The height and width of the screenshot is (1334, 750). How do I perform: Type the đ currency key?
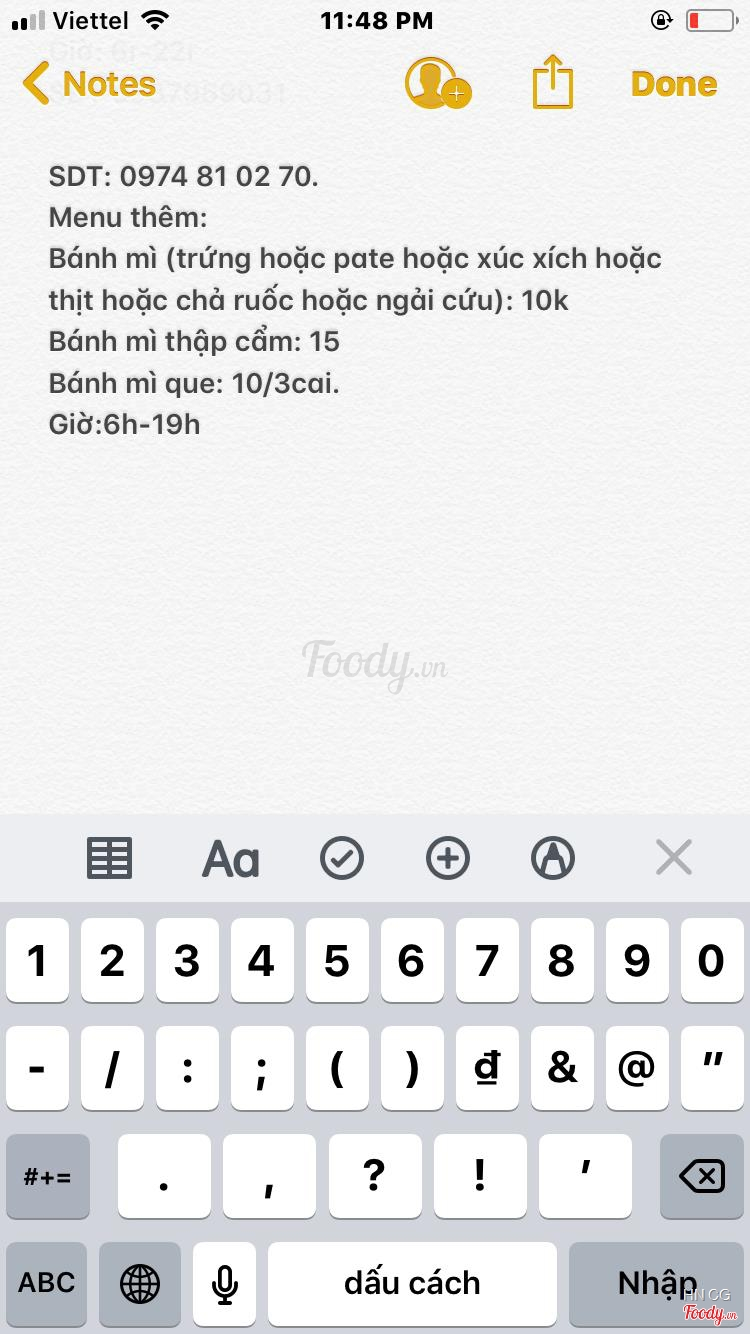pos(486,1069)
